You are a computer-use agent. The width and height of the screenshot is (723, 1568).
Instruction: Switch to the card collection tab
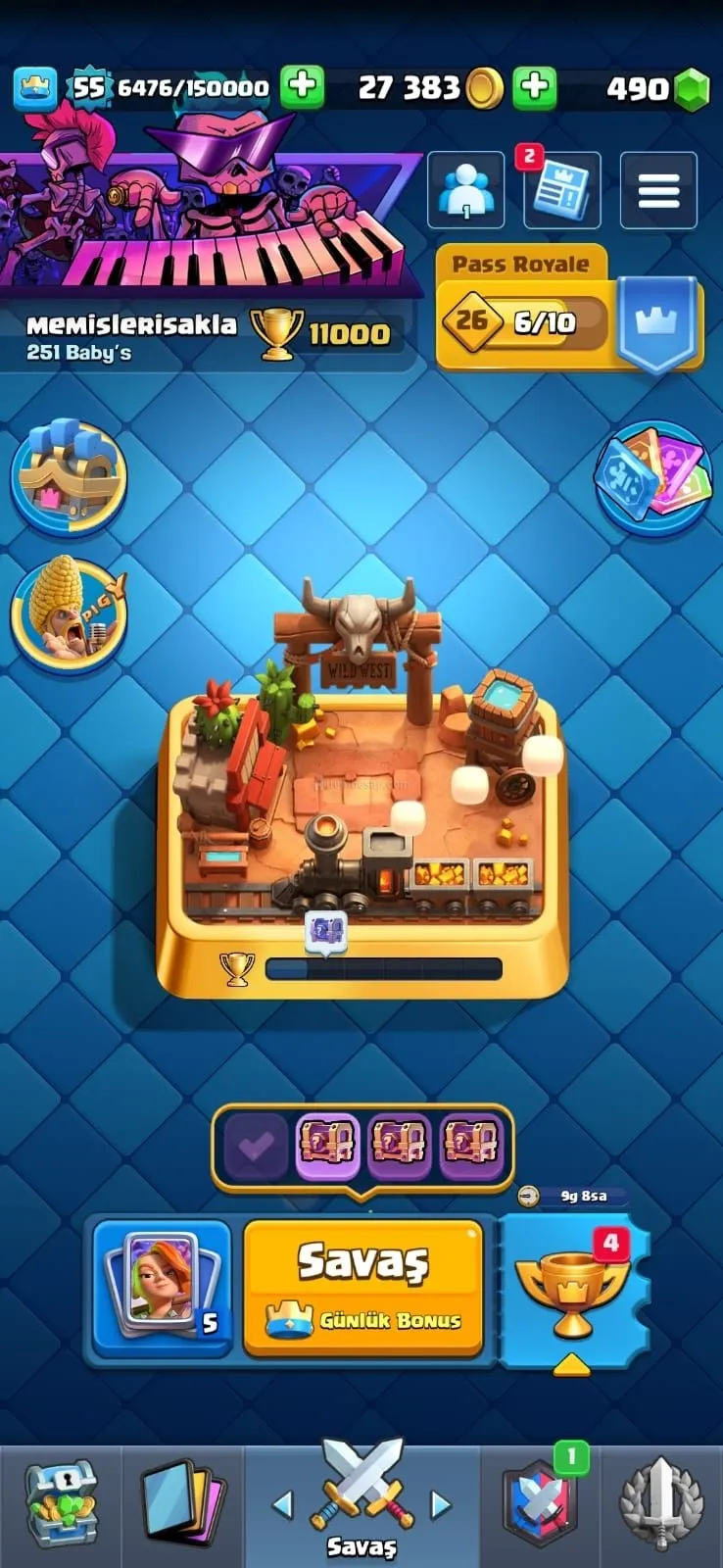183,1504
